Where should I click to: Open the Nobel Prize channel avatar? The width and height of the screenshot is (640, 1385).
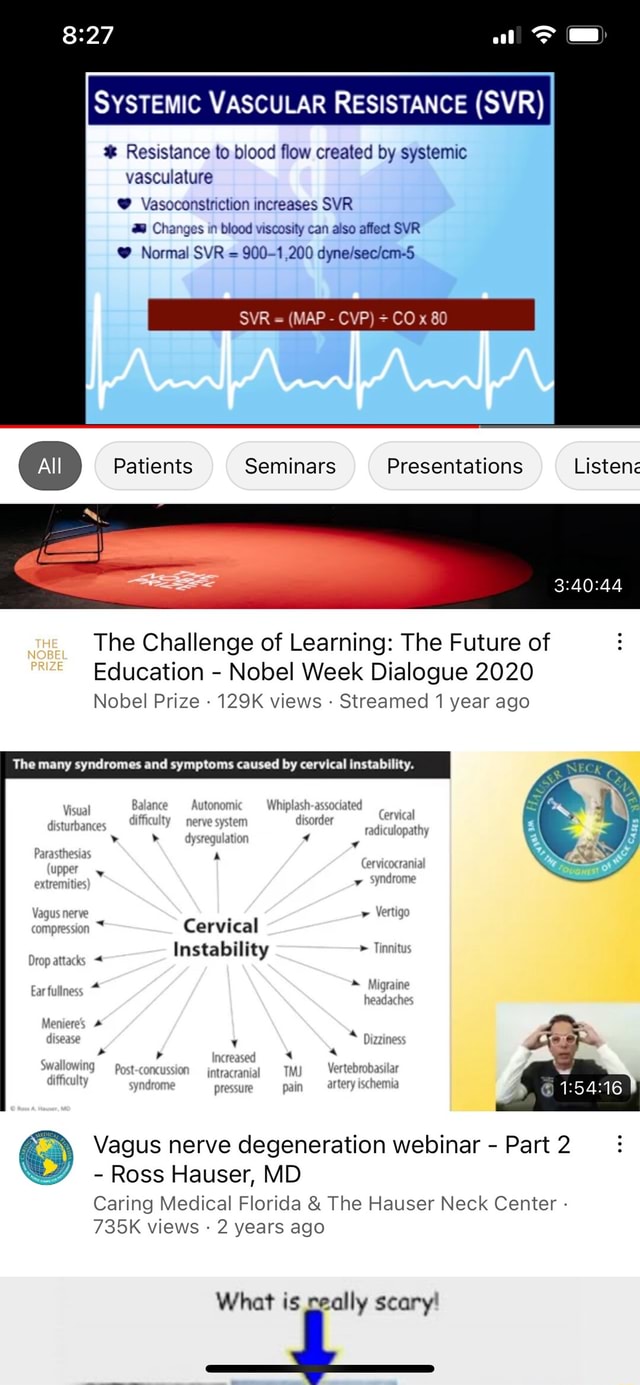pos(46,656)
